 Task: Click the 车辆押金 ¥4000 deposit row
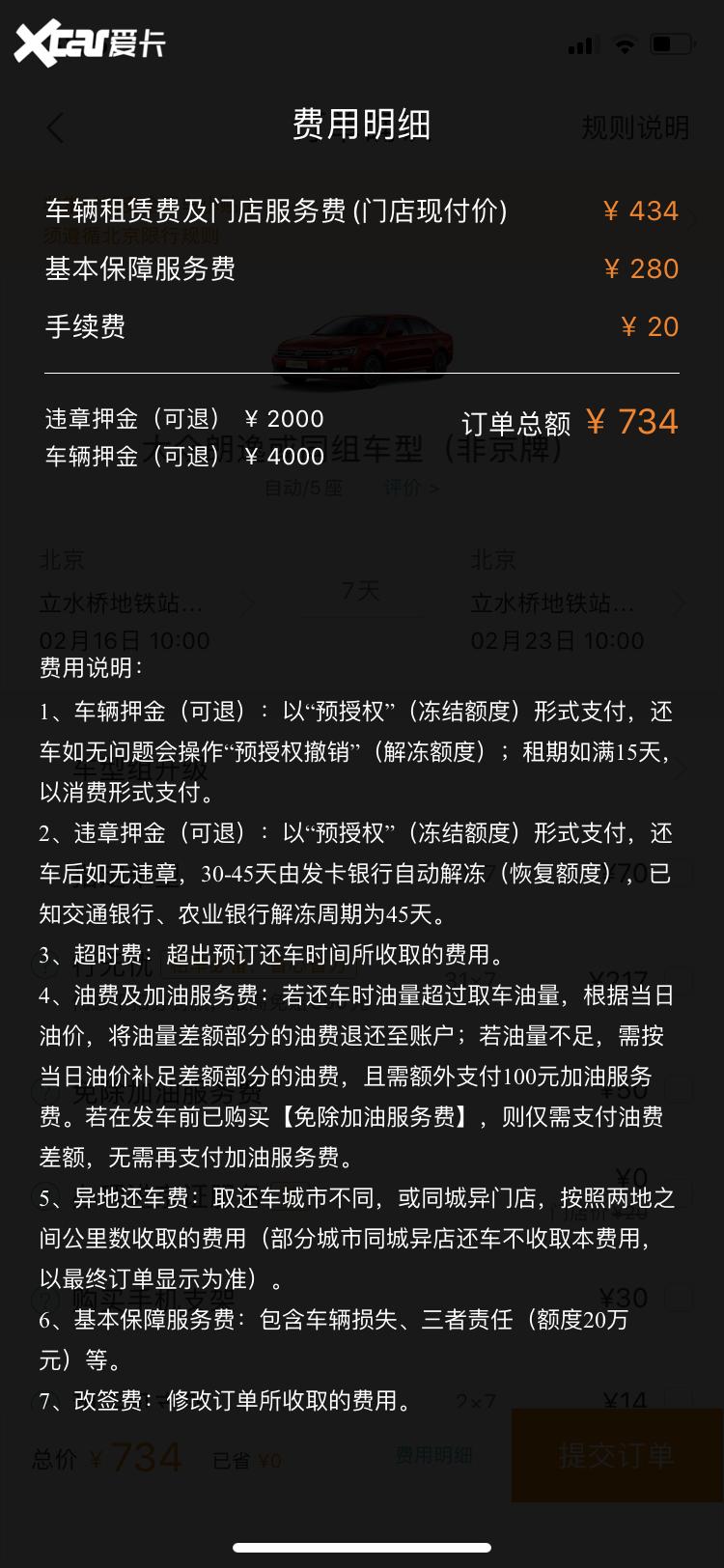point(183,455)
